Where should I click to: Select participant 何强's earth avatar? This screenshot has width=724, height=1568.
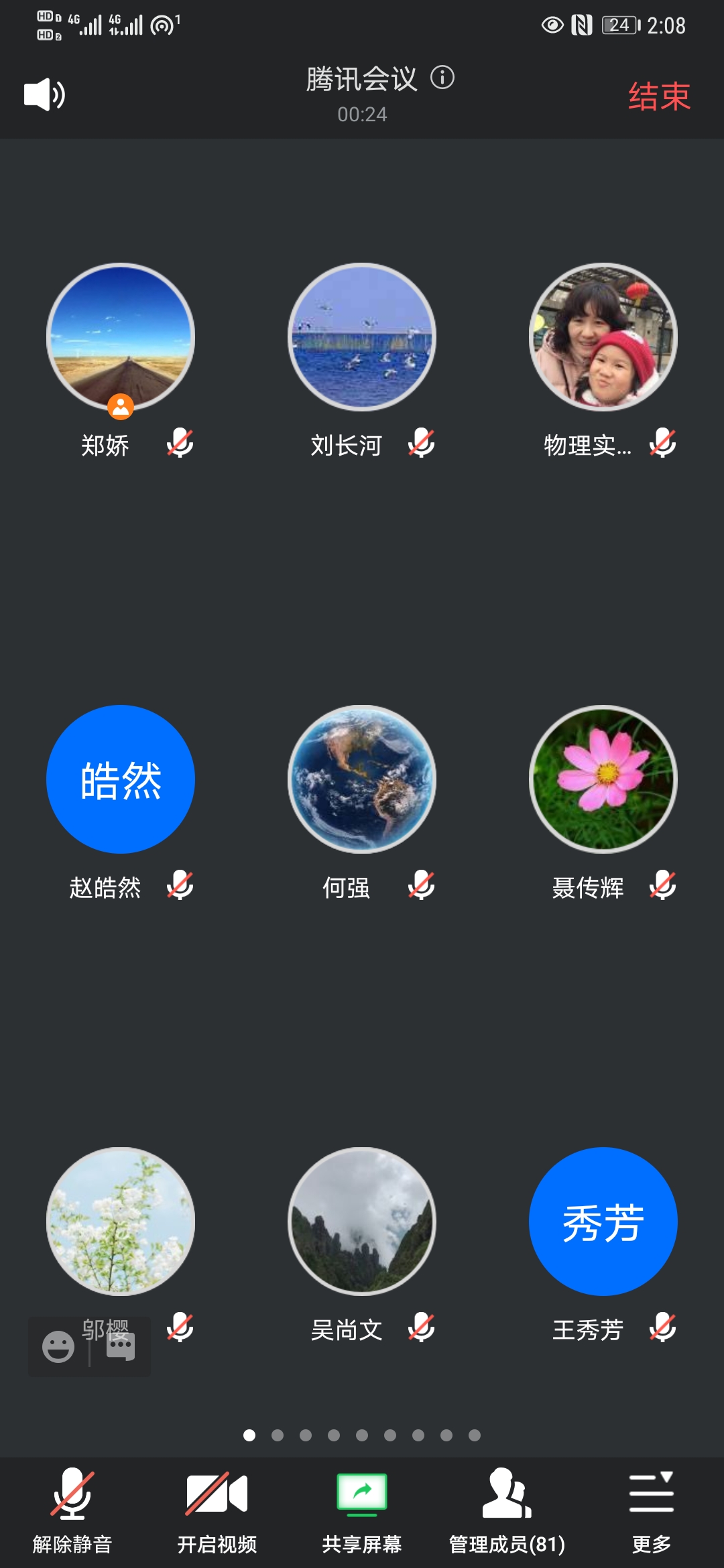(x=362, y=779)
